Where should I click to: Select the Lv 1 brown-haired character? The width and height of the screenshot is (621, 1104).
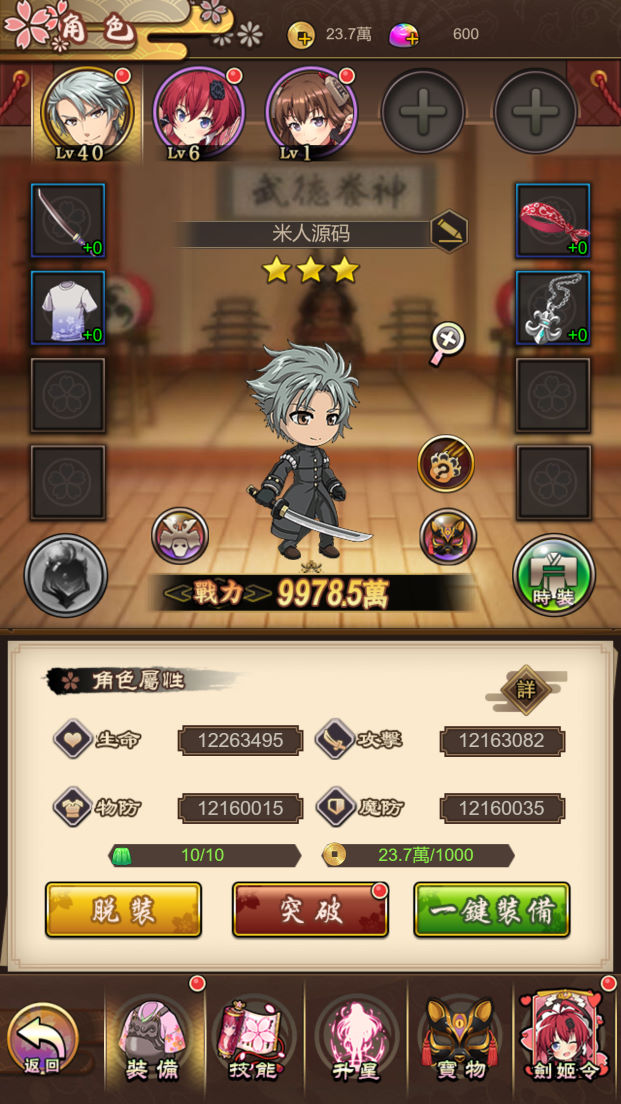(x=311, y=115)
